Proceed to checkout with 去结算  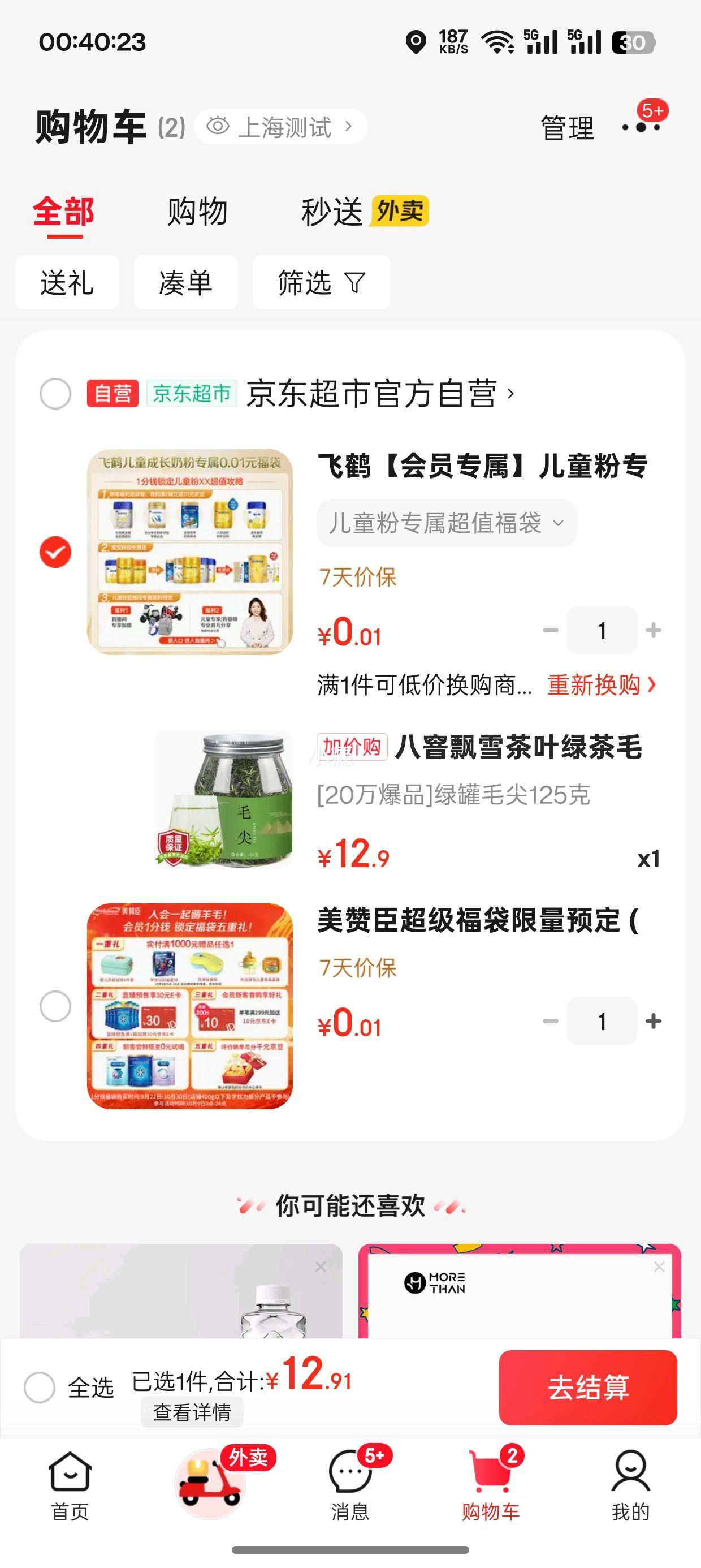pyautogui.click(x=588, y=1387)
